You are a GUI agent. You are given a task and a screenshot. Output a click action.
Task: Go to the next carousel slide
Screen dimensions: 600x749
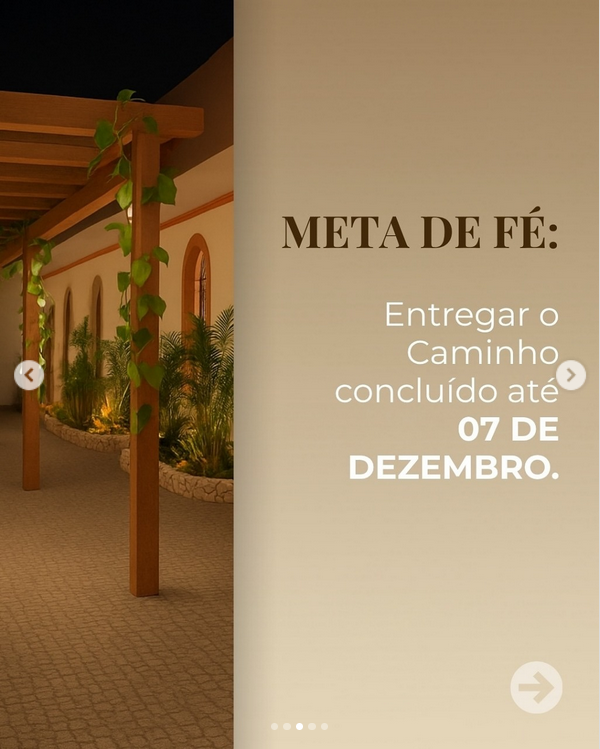(x=571, y=376)
